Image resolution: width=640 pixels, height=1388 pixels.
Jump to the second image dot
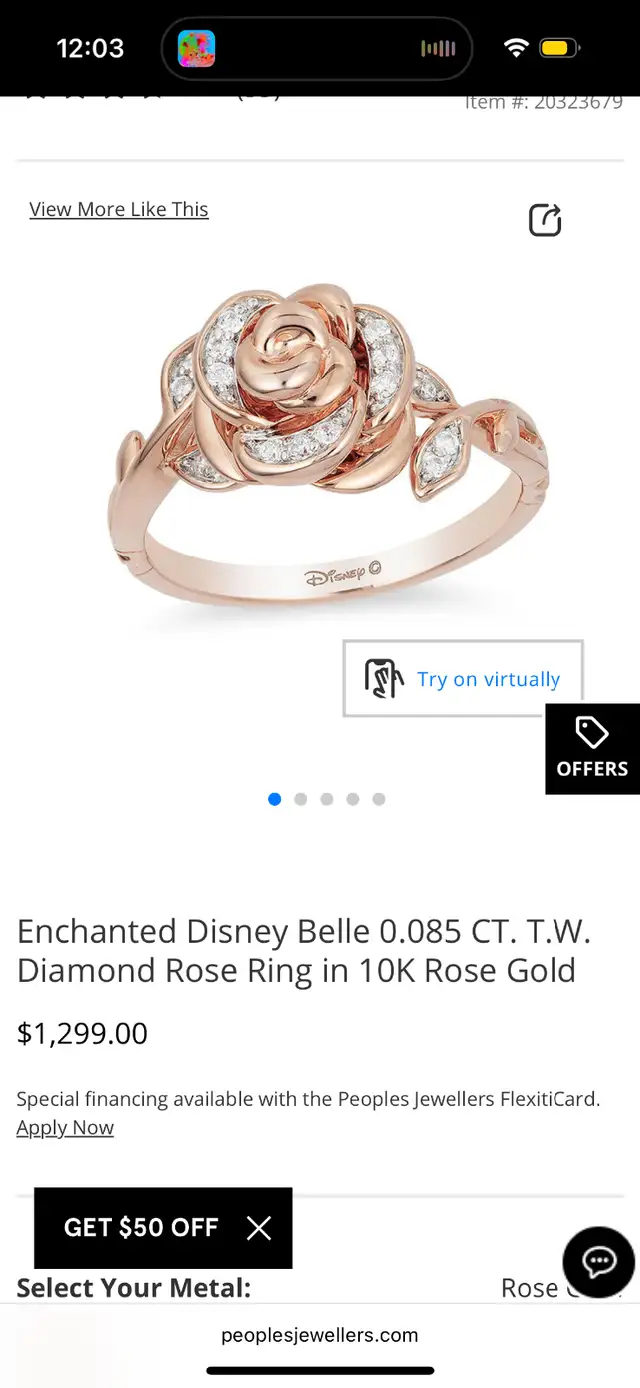[300, 799]
